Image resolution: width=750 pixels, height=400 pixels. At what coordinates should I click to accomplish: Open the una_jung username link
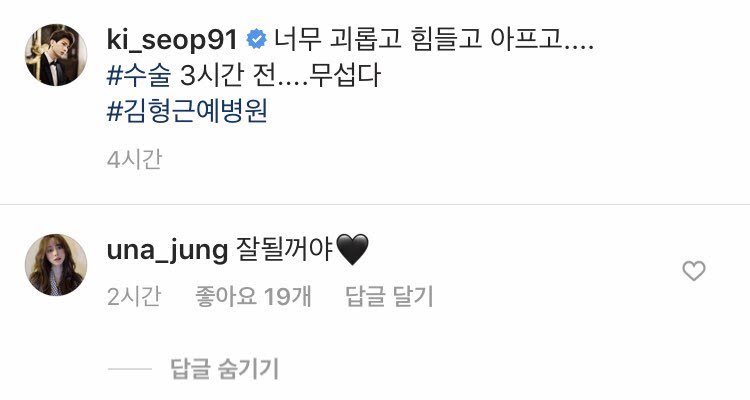167,250
